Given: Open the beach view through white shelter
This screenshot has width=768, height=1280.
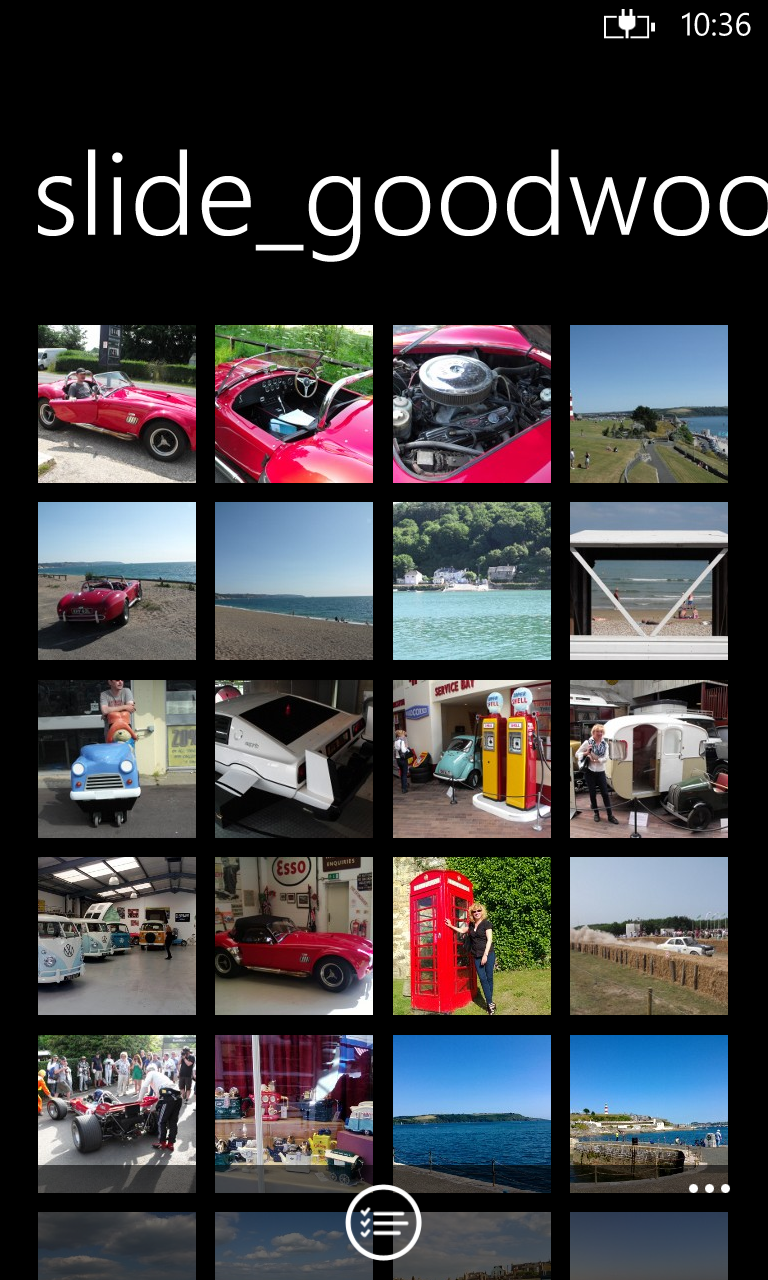Looking at the screenshot, I should pos(649,581).
